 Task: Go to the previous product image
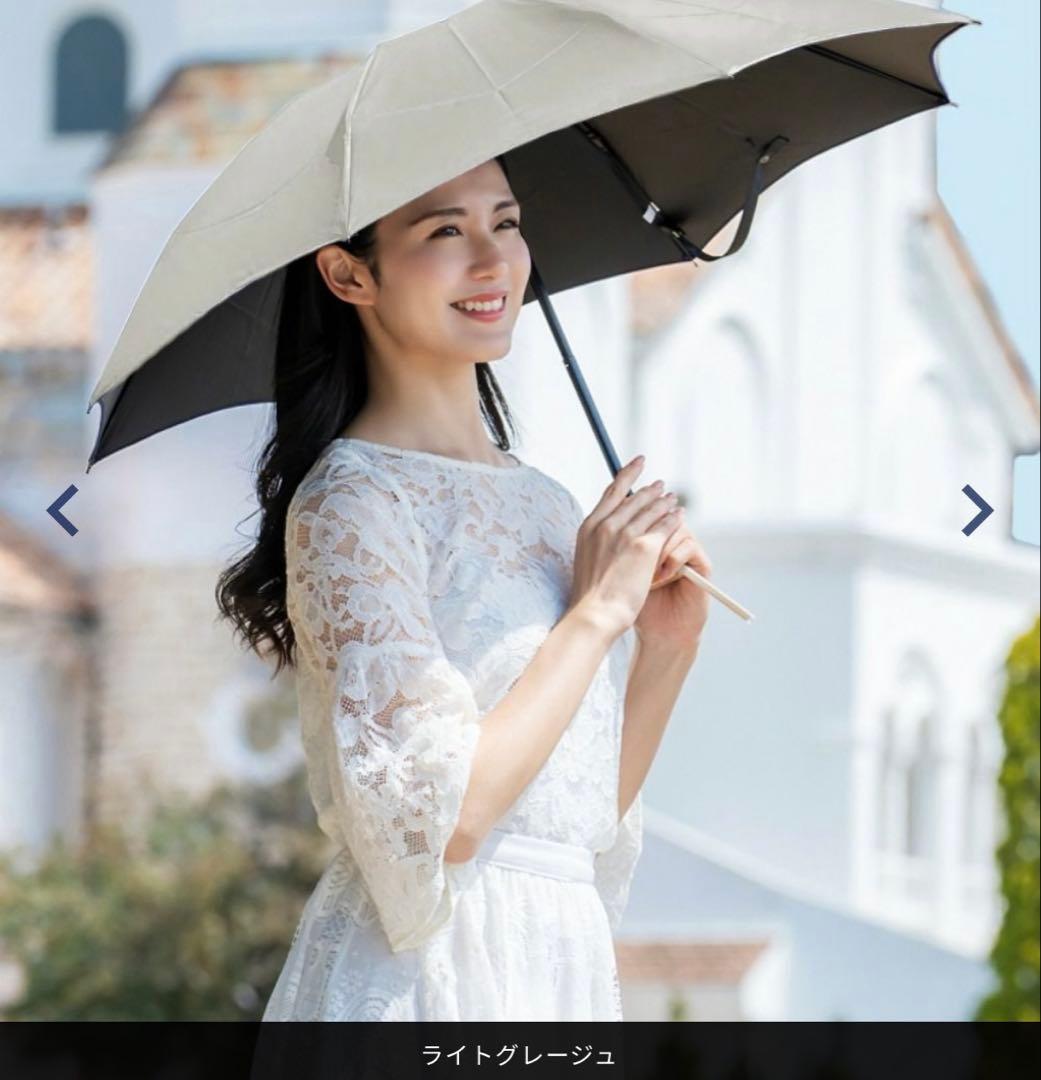pyautogui.click(x=62, y=510)
